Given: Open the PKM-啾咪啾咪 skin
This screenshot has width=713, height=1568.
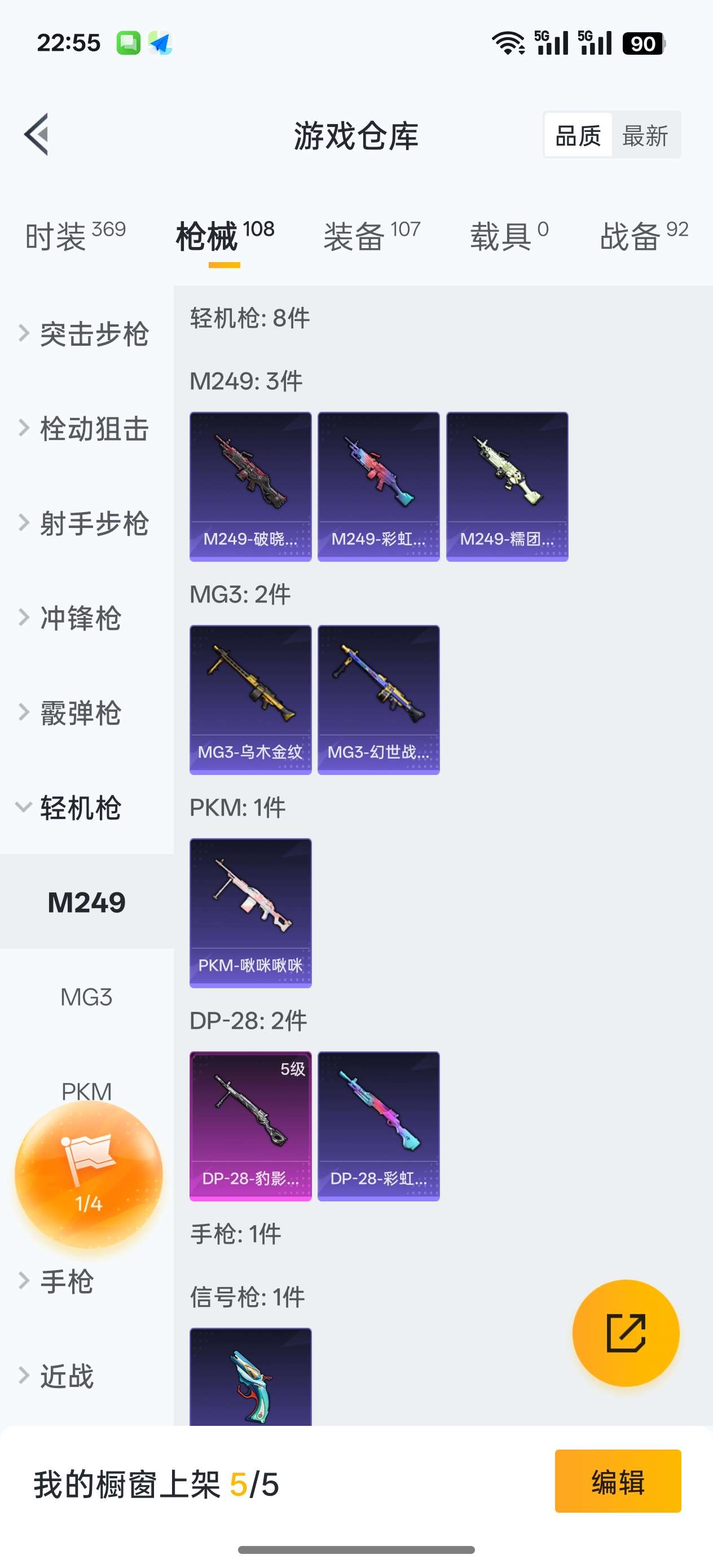Looking at the screenshot, I should [250, 913].
